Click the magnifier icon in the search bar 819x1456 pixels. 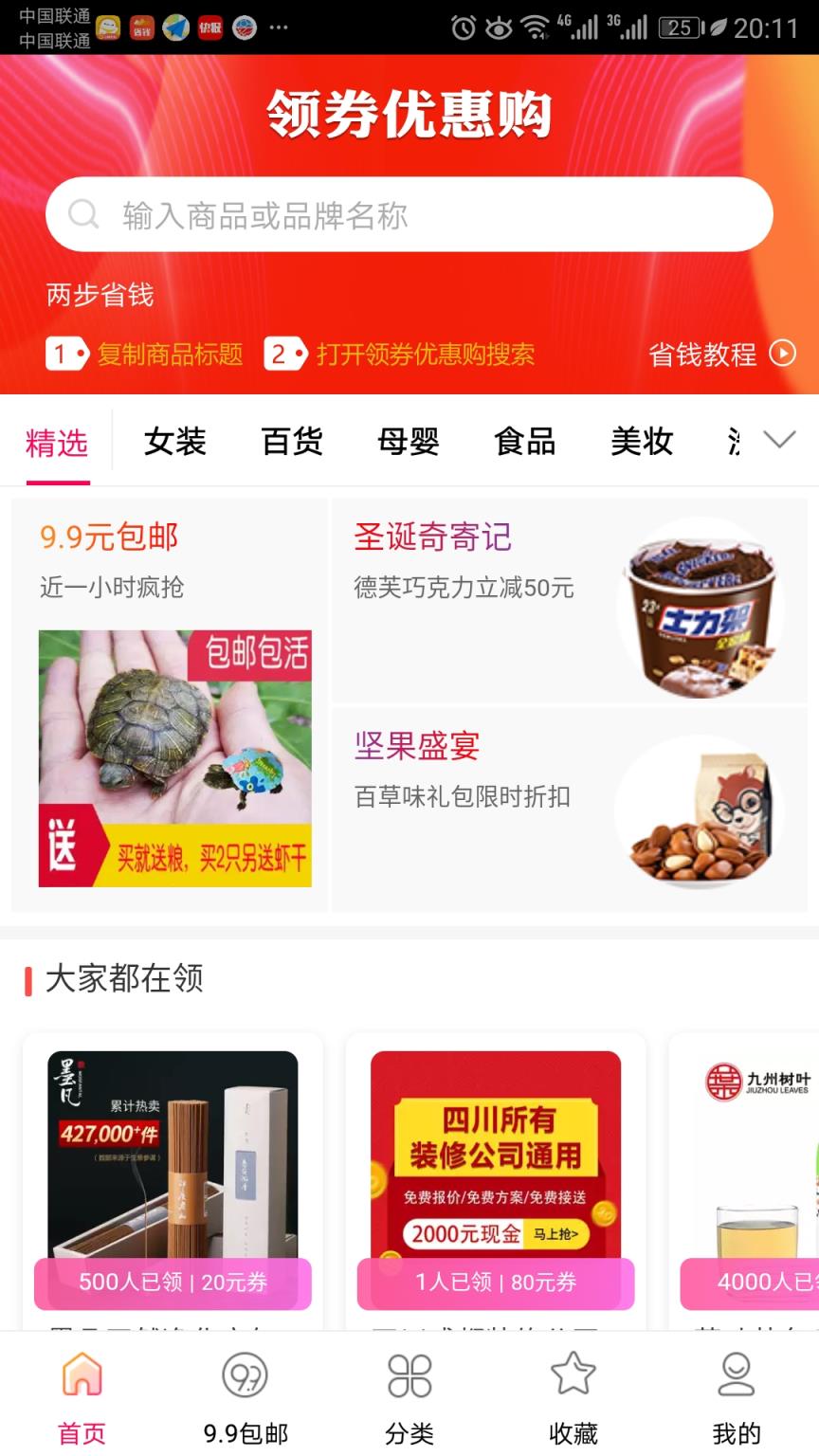coord(84,214)
